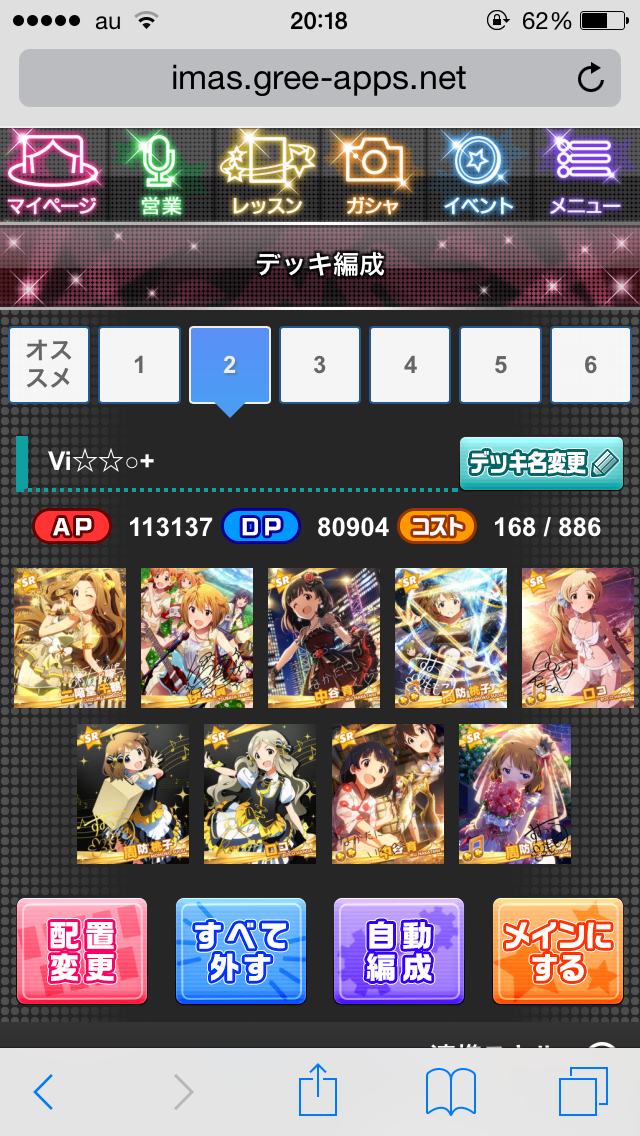Viewport: 640px width, 1136px height.
Task: Open マイページ from the top menu
Action: [52, 176]
